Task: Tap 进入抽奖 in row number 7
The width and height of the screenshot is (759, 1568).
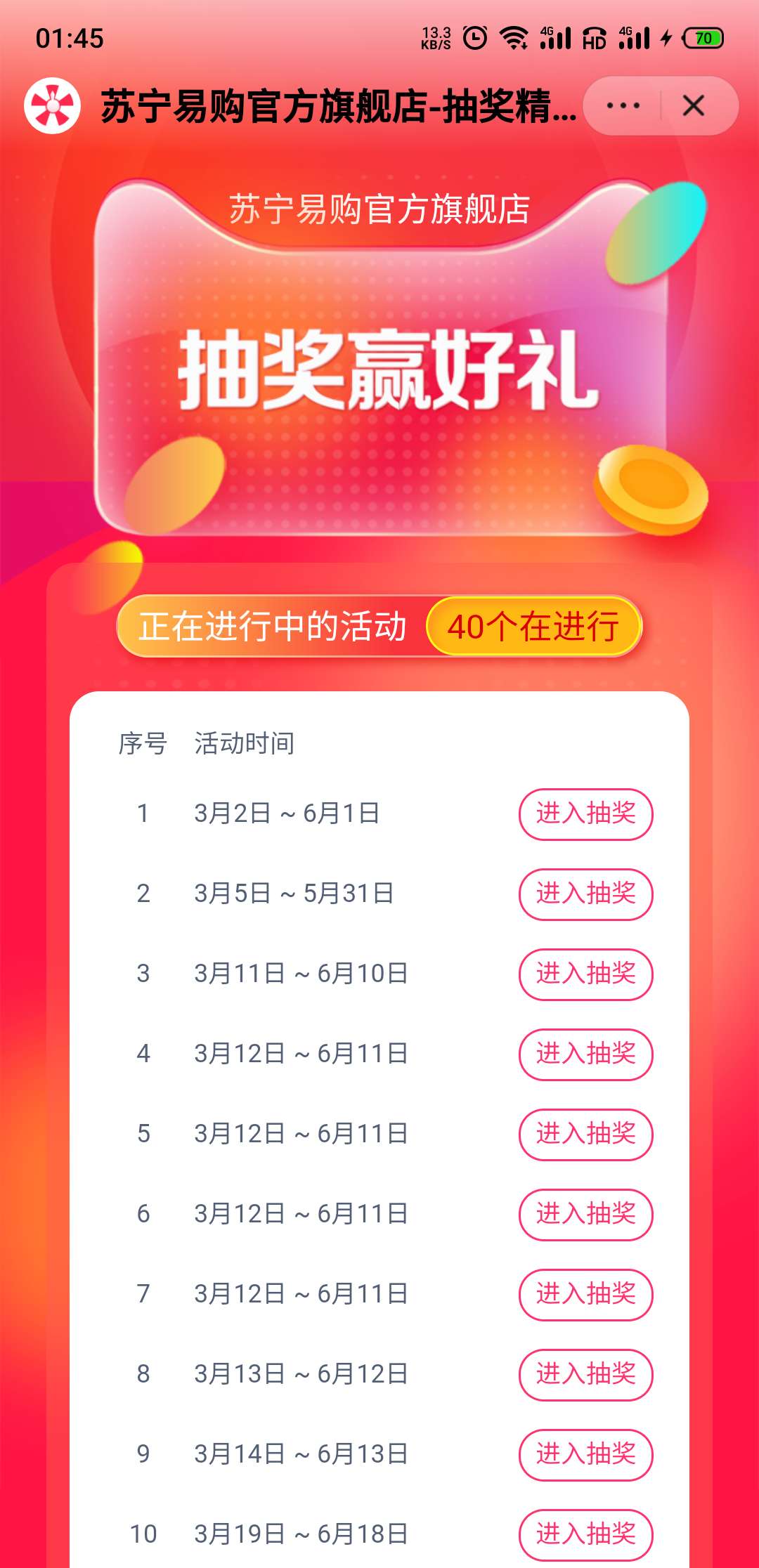Action: click(x=585, y=1295)
